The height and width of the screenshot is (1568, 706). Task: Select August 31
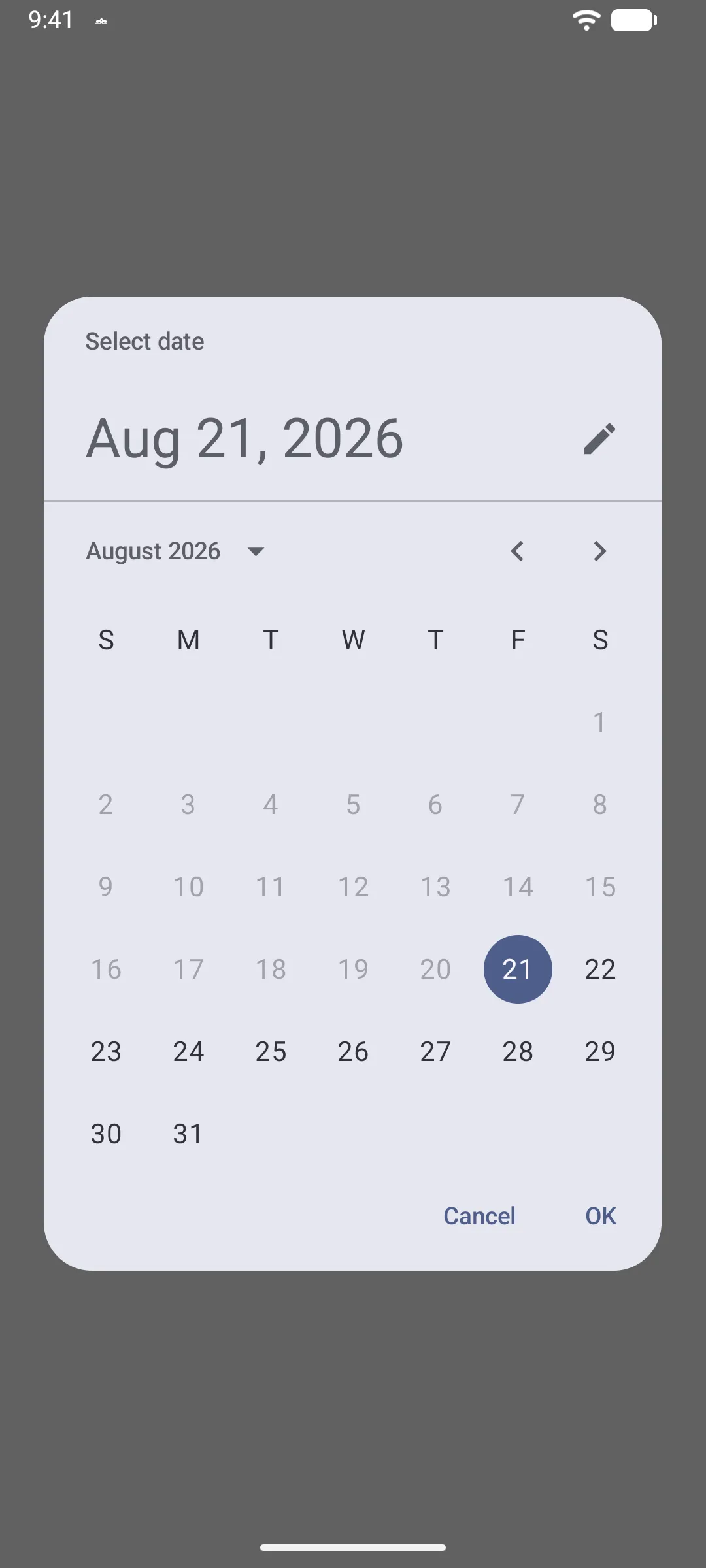click(188, 1134)
